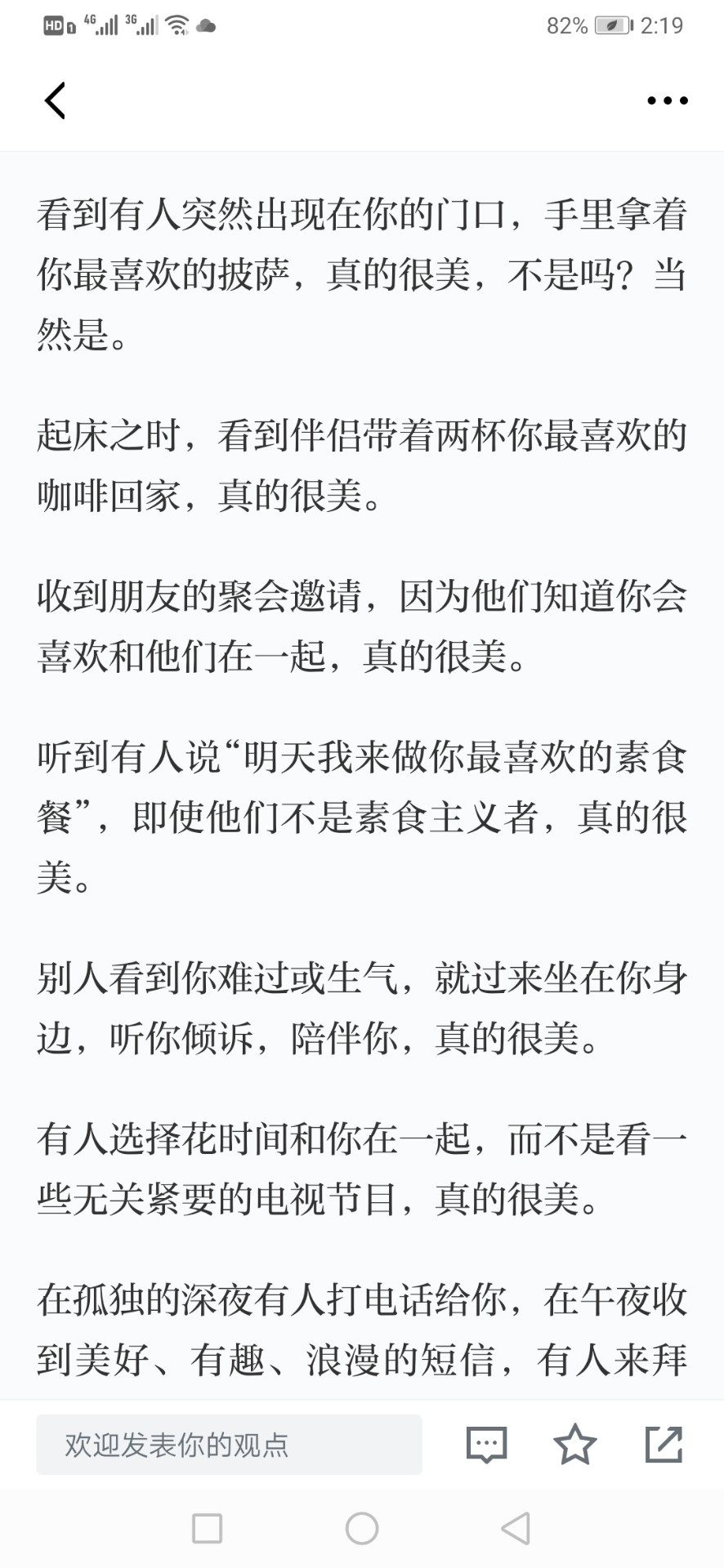Open the comments bubble icon

pos(487,1444)
